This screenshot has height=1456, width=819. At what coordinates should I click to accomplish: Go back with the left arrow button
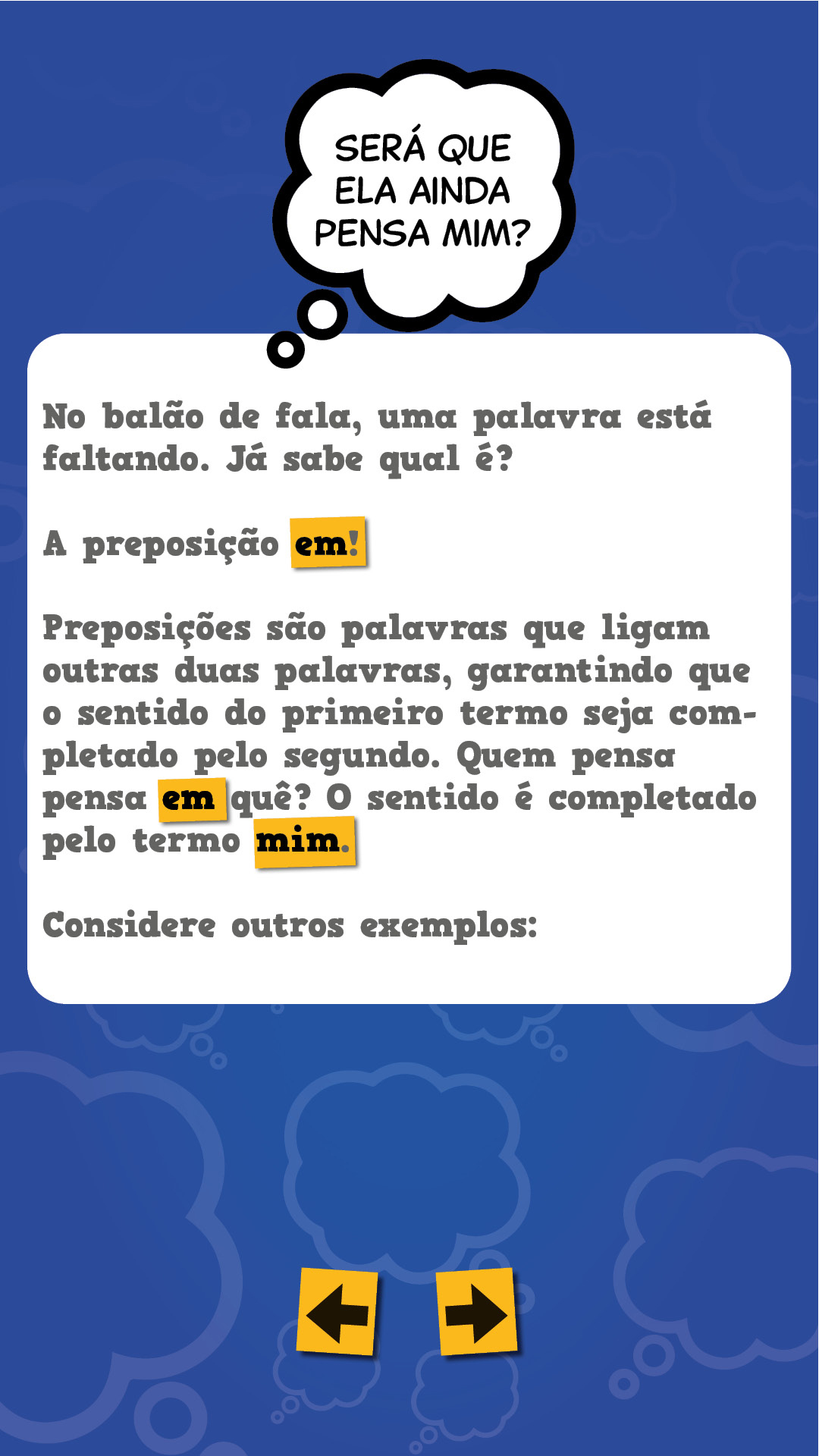click(x=337, y=1312)
